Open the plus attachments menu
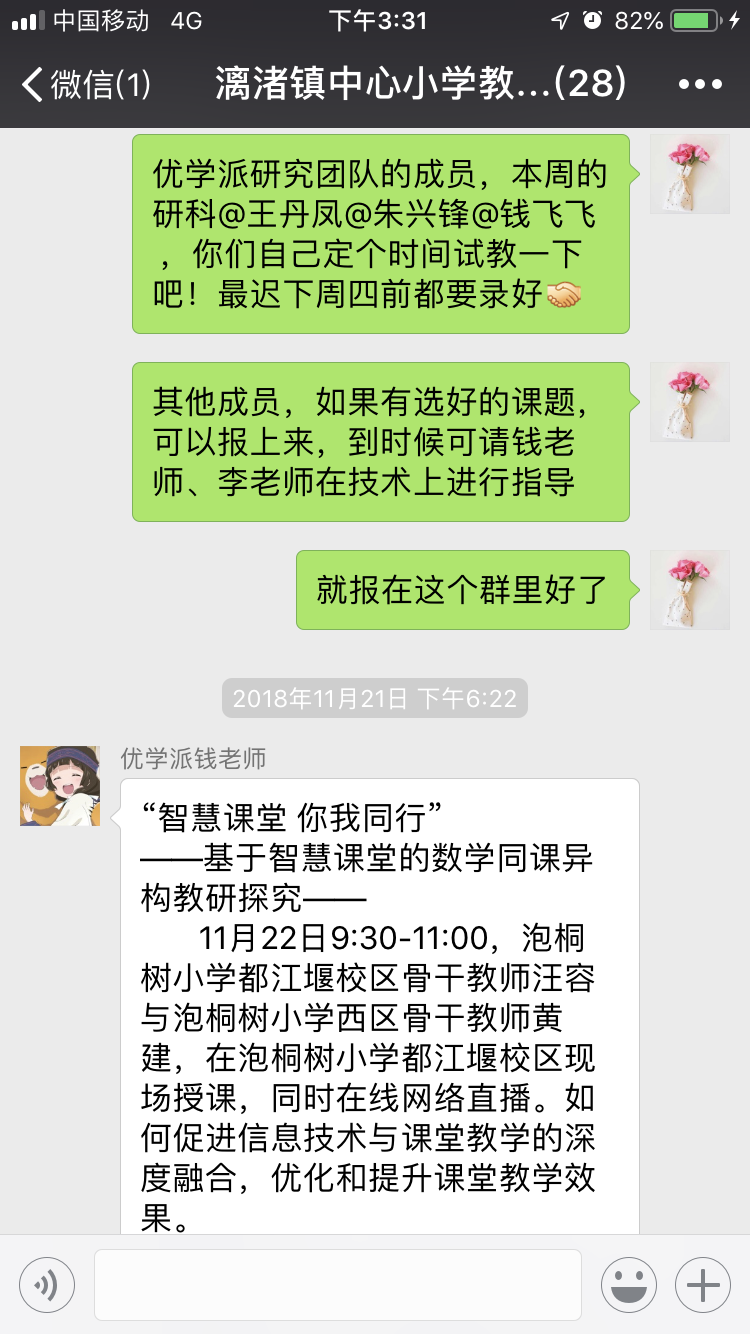 pos(703,1284)
